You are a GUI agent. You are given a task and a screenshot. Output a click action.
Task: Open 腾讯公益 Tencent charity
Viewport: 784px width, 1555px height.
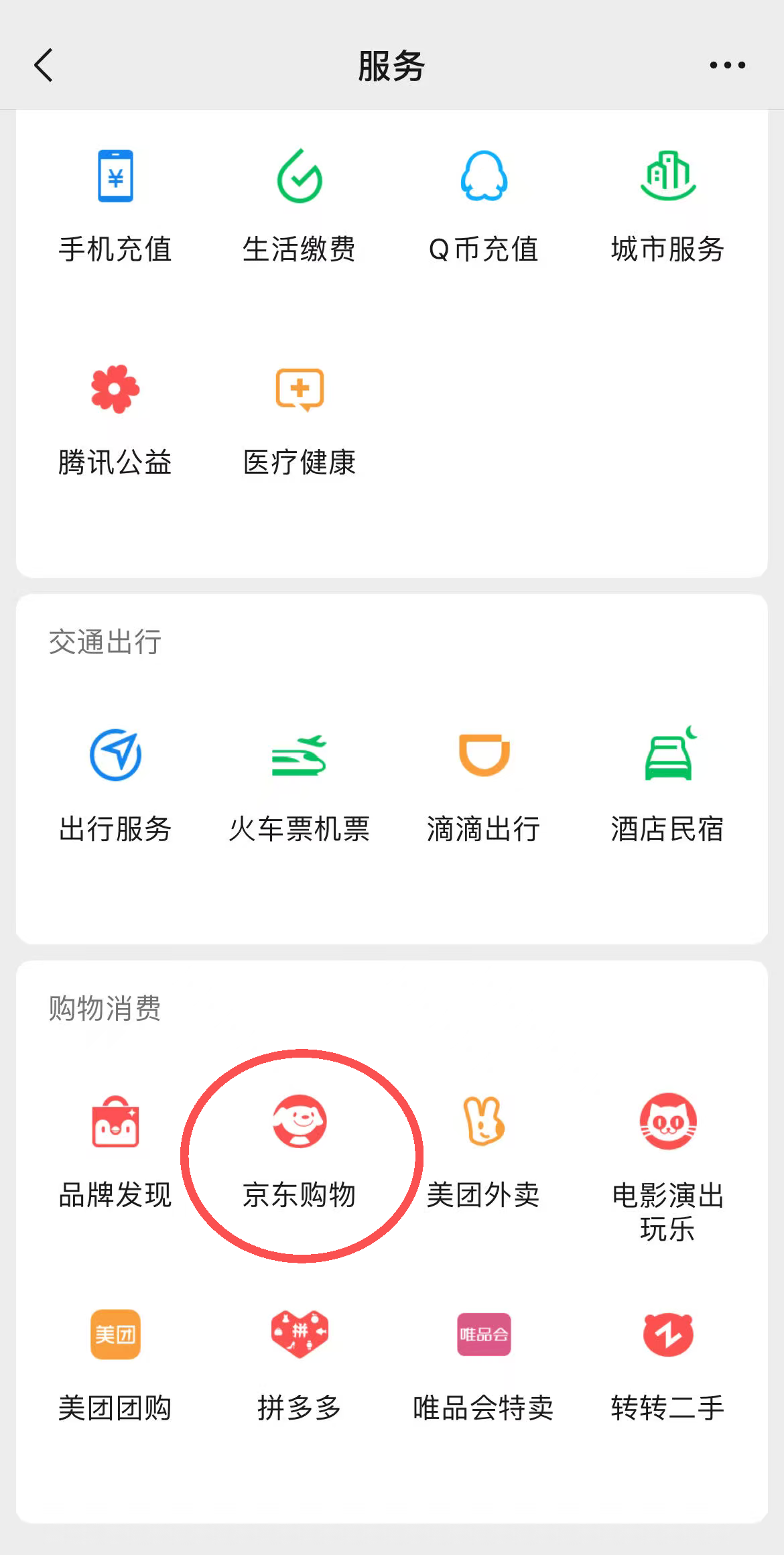pos(115,412)
